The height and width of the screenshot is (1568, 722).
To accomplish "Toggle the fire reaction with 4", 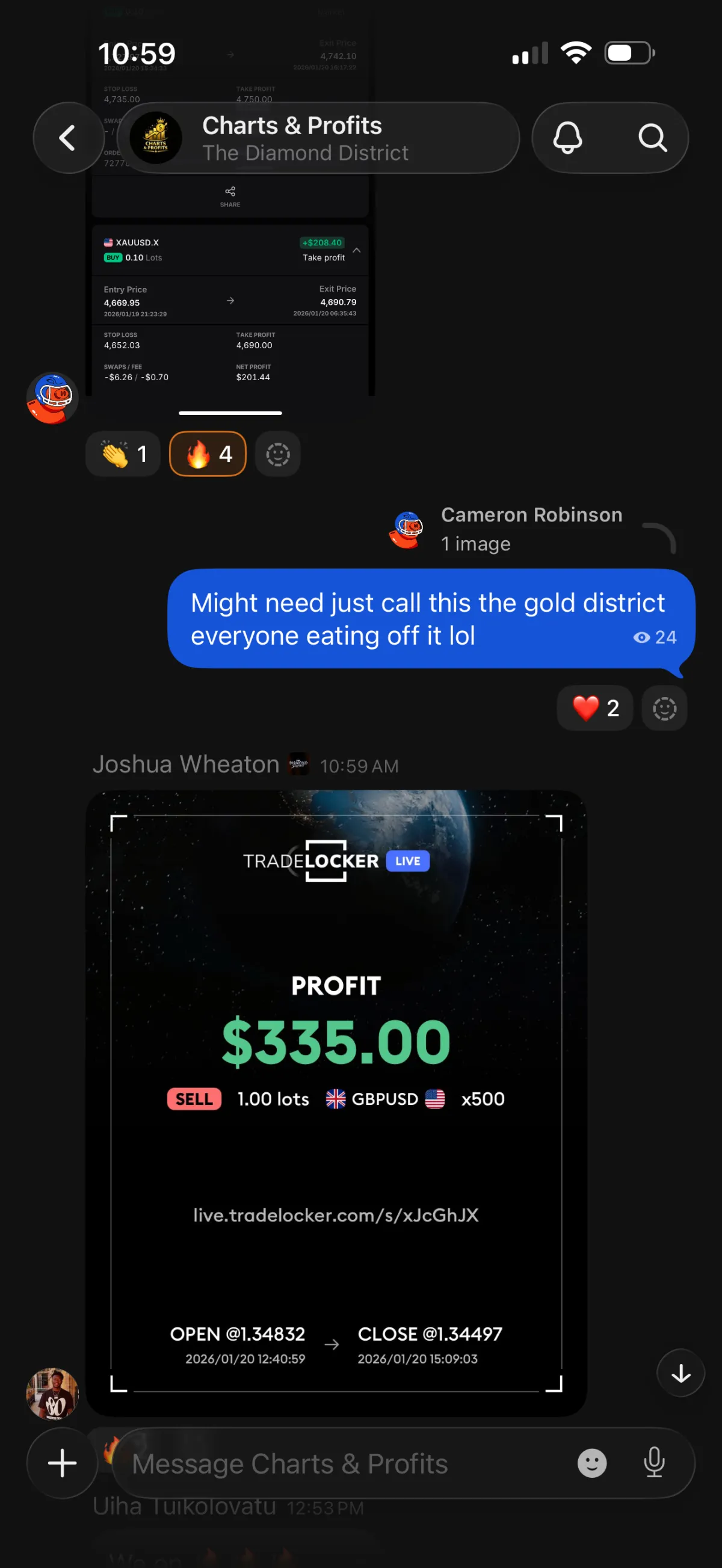I will 208,454.
